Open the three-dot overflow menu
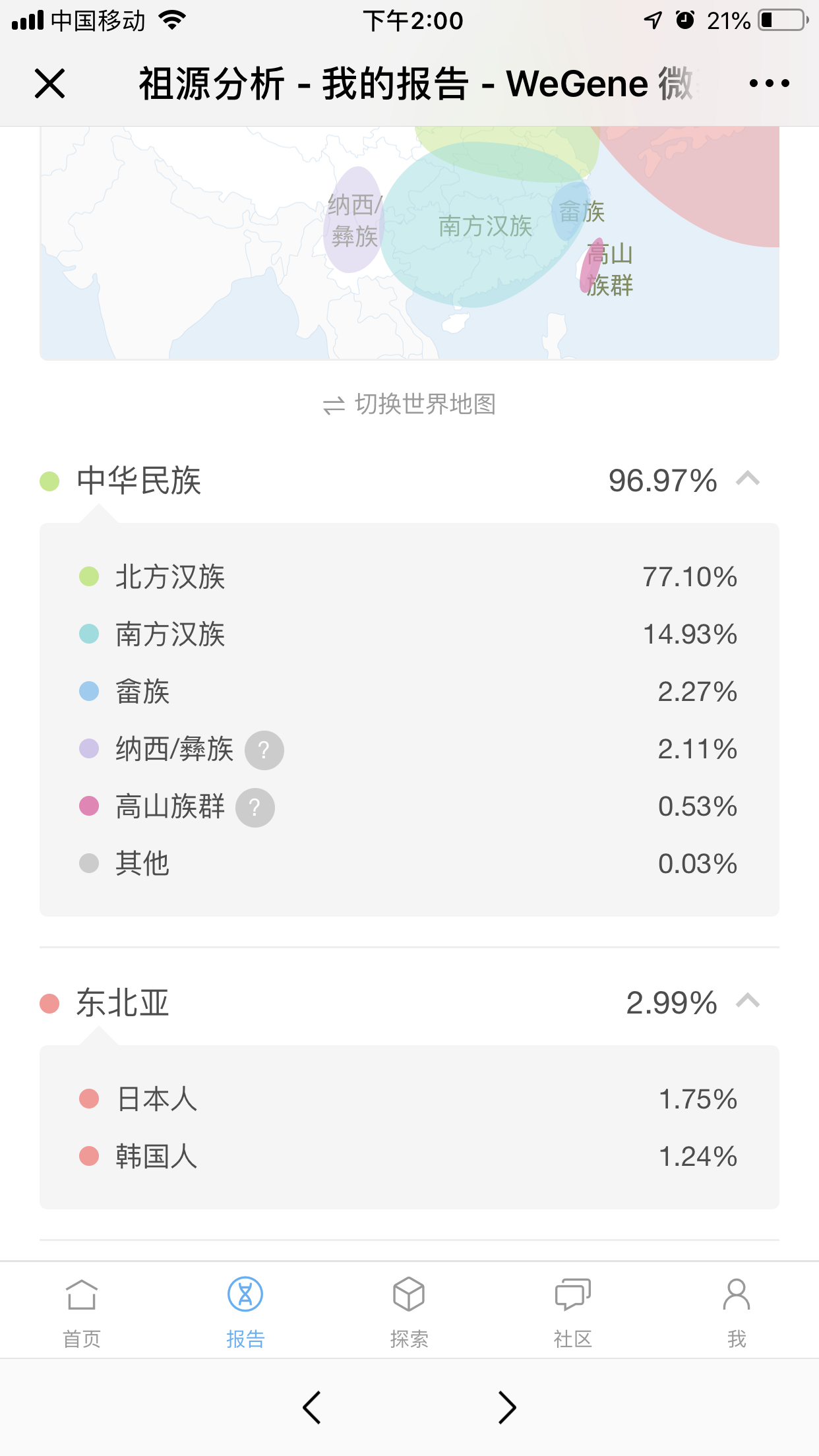The height and width of the screenshot is (1456, 819). point(770,83)
